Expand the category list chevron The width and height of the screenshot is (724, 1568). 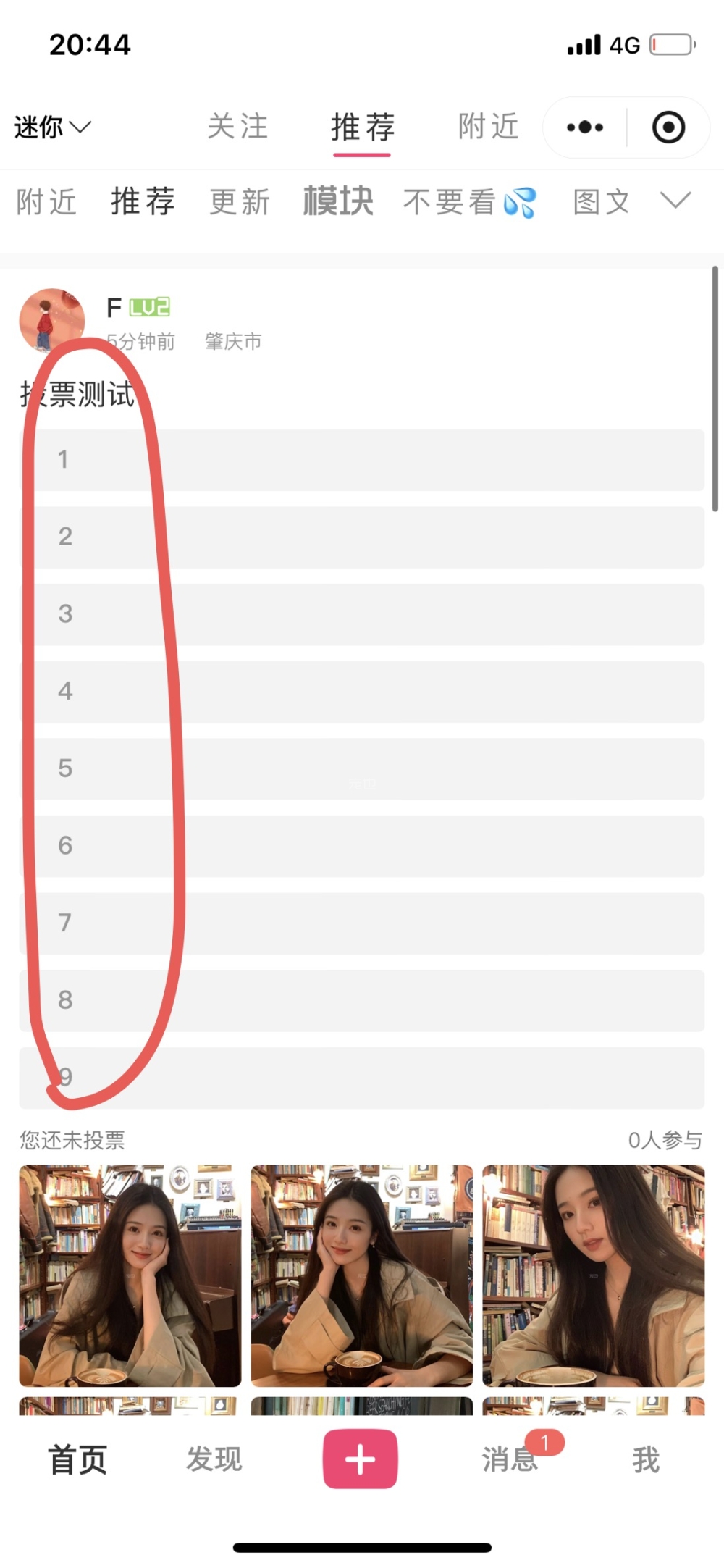[x=675, y=200]
